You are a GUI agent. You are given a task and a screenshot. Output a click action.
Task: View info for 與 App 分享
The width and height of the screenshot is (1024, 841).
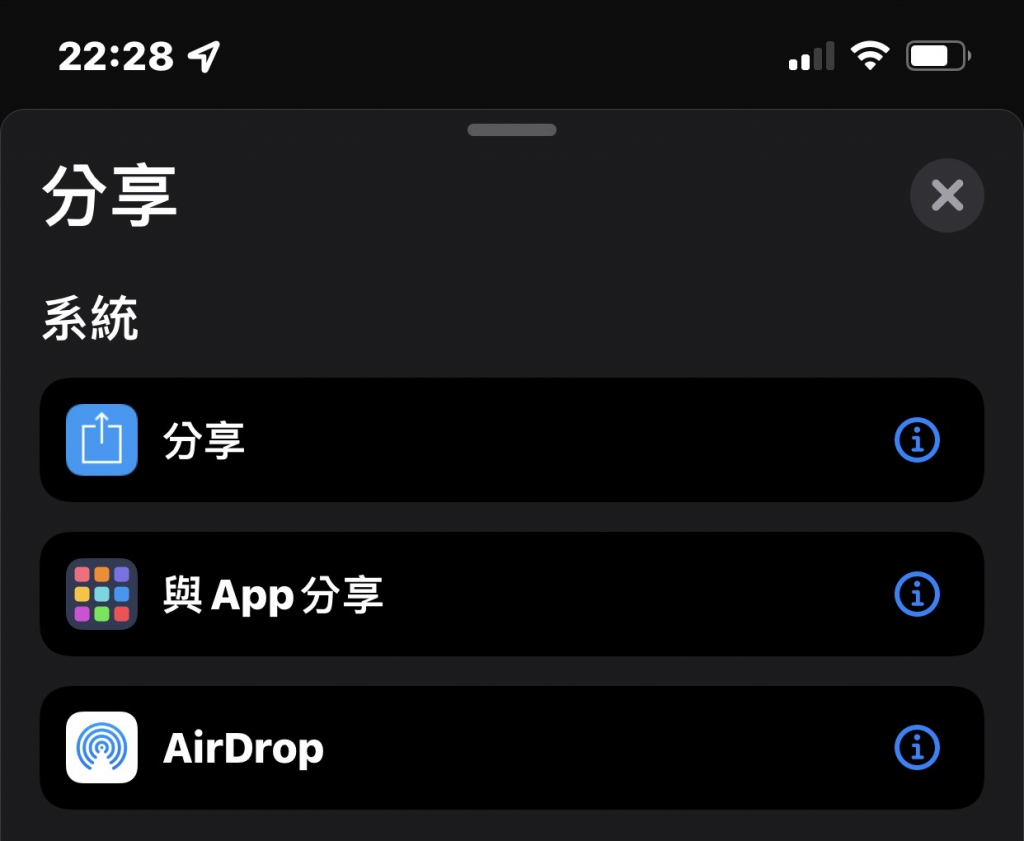(x=916, y=594)
